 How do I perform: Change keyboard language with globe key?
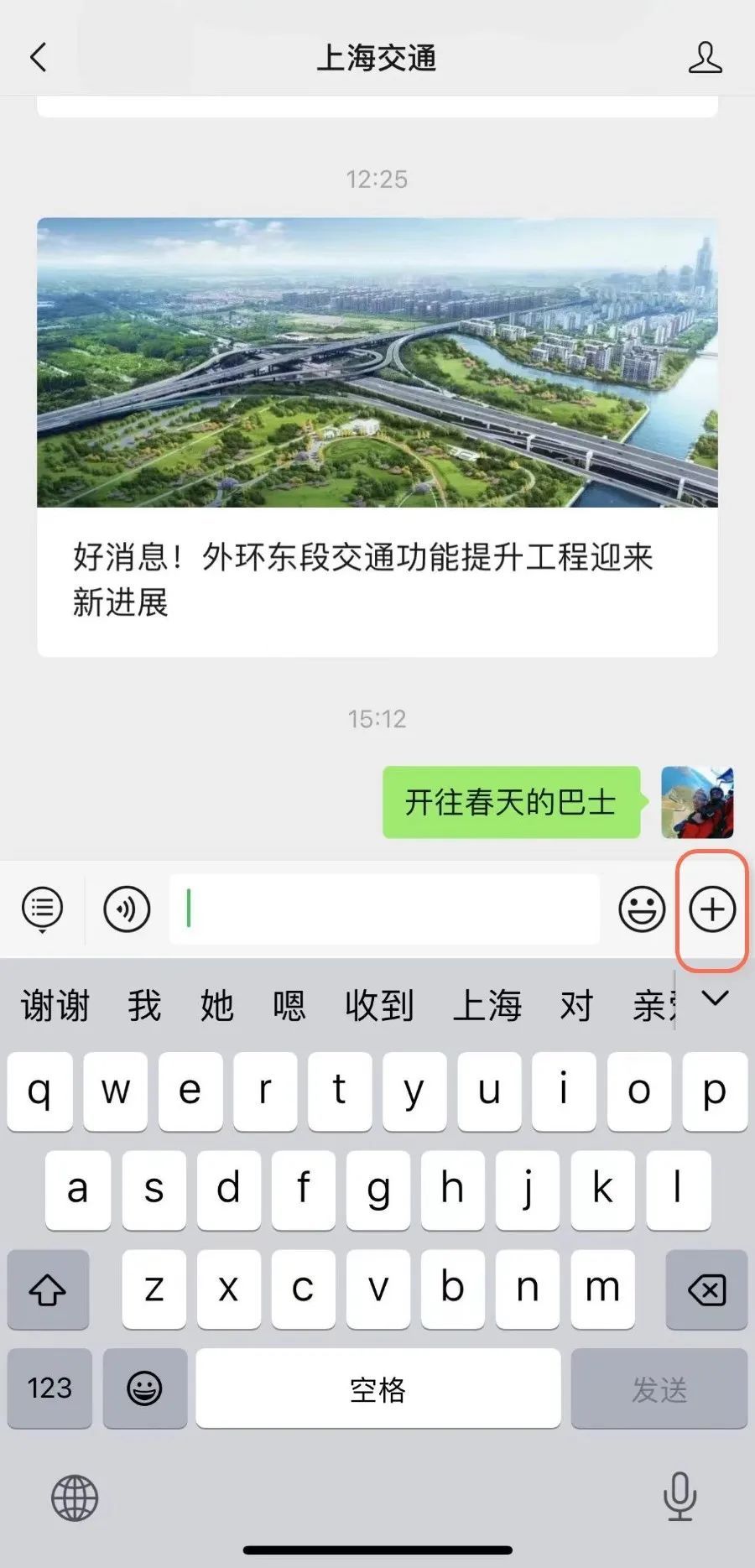pyautogui.click(x=75, y=1498)
